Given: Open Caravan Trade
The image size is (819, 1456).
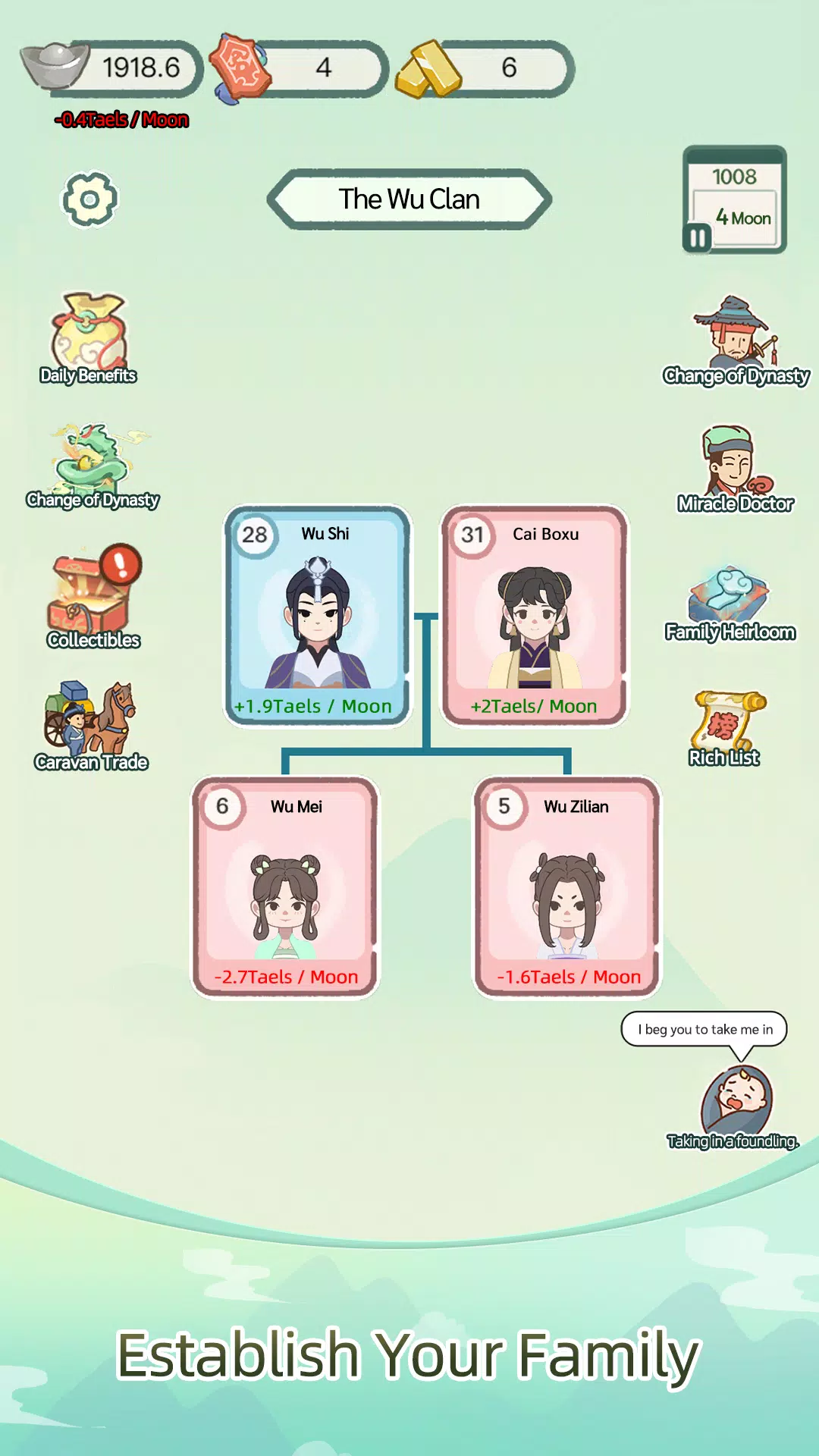Looking at the screenshot, I should pos(91,726).
